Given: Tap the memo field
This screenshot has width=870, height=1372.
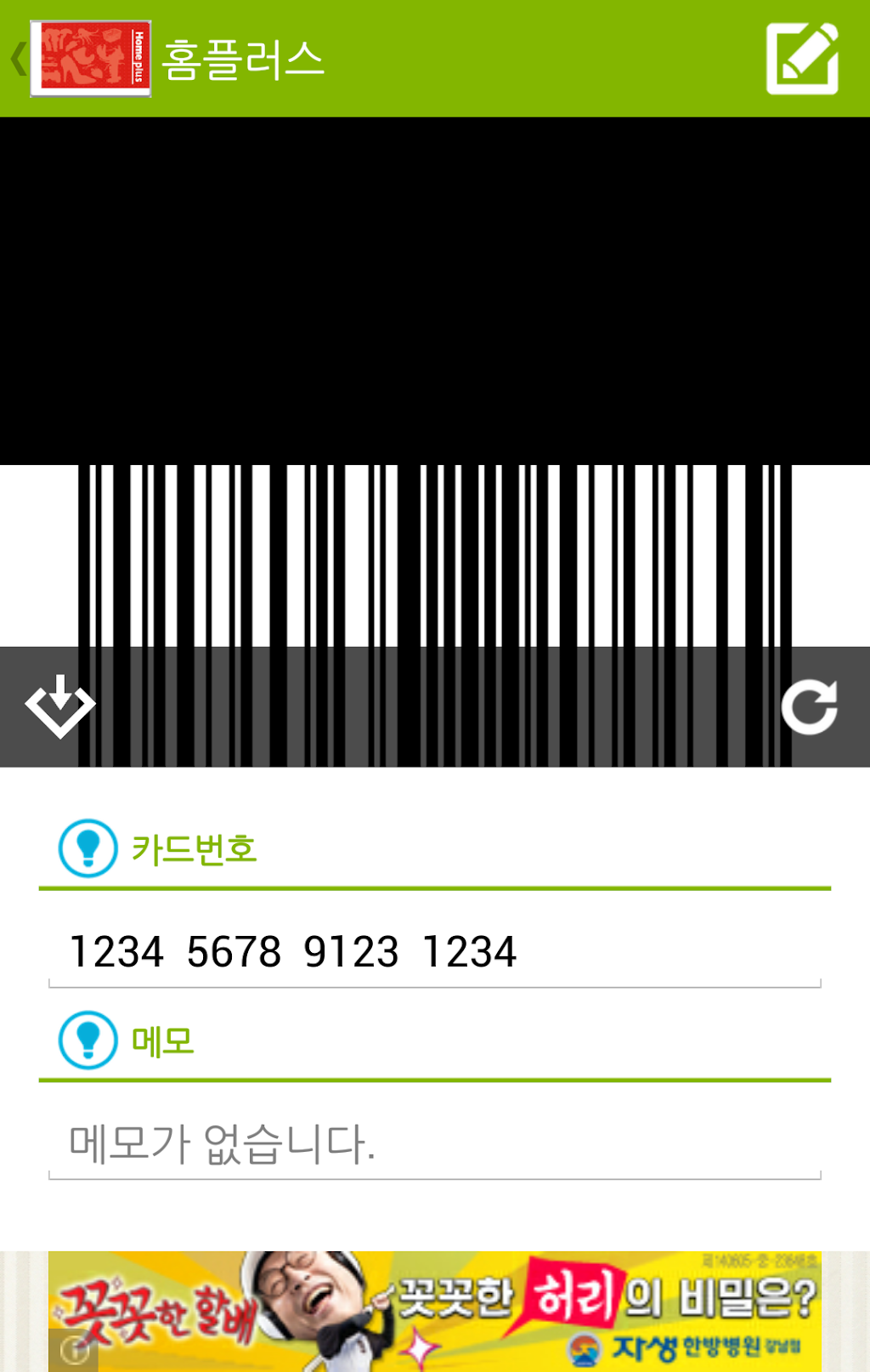Looking at the screenshot, I should coord(433,1143).
